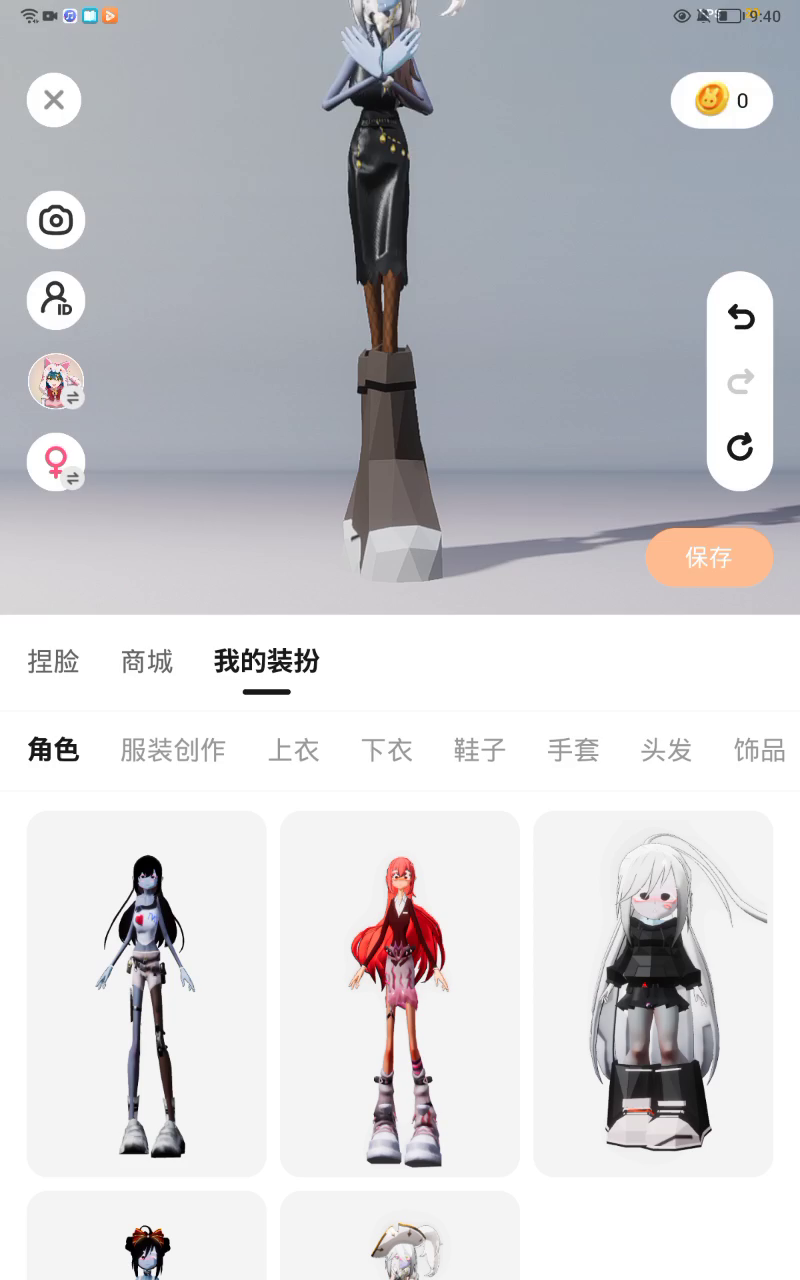The image size is (800, 1280).
Task: Switch gender with the female symbol icon
Action: 55,461
